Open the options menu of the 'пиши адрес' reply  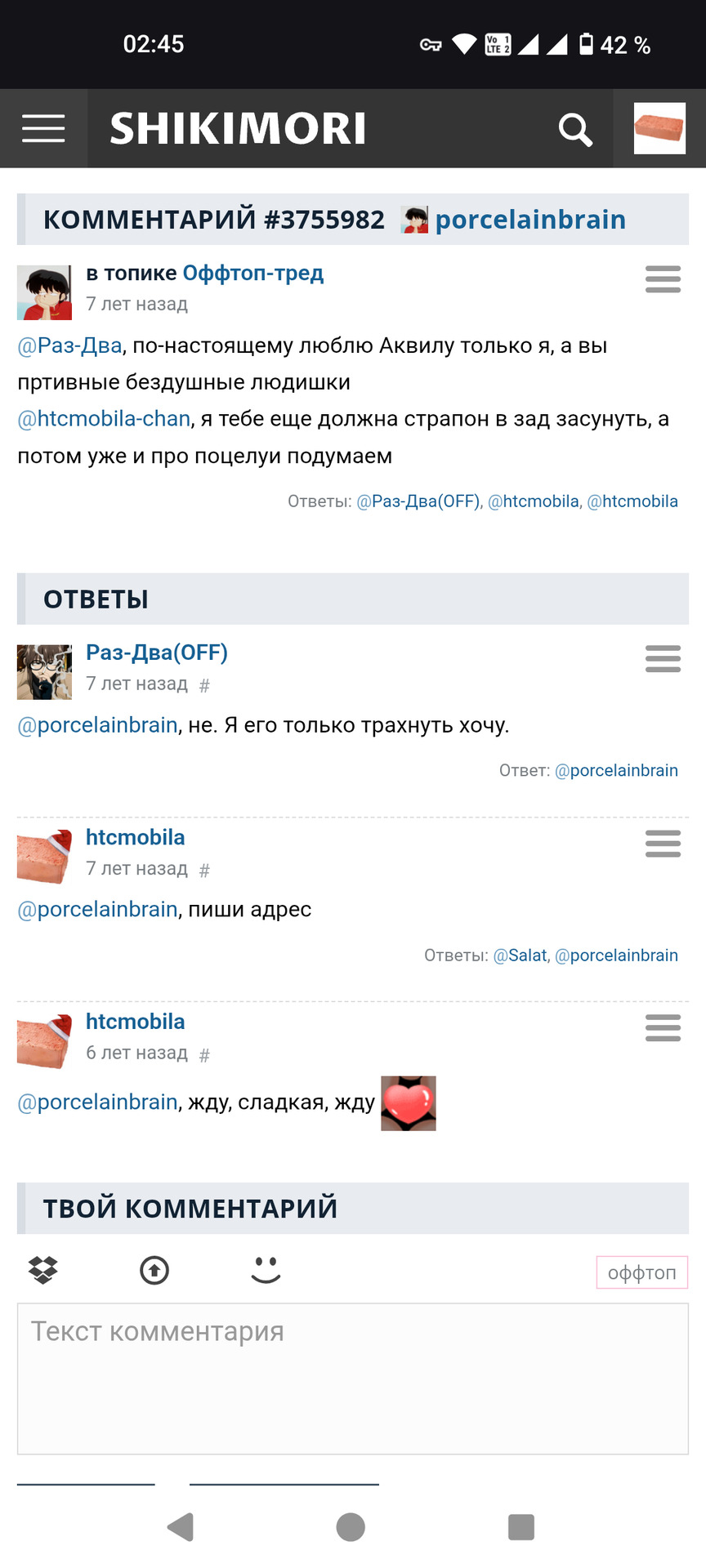click(663, 844)
